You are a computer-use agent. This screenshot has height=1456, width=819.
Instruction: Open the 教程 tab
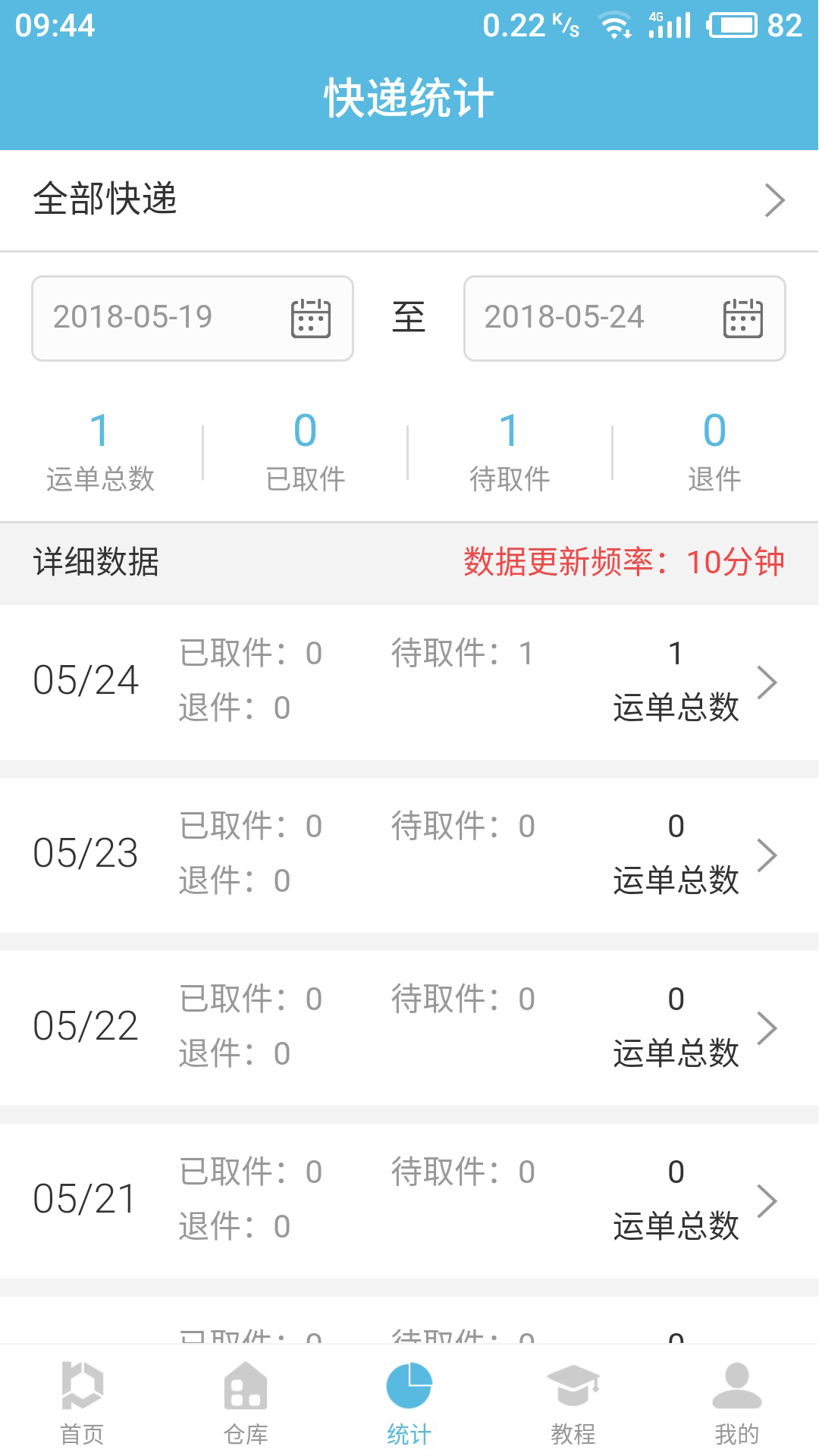pyautogui.click(x=573, y=1403)
